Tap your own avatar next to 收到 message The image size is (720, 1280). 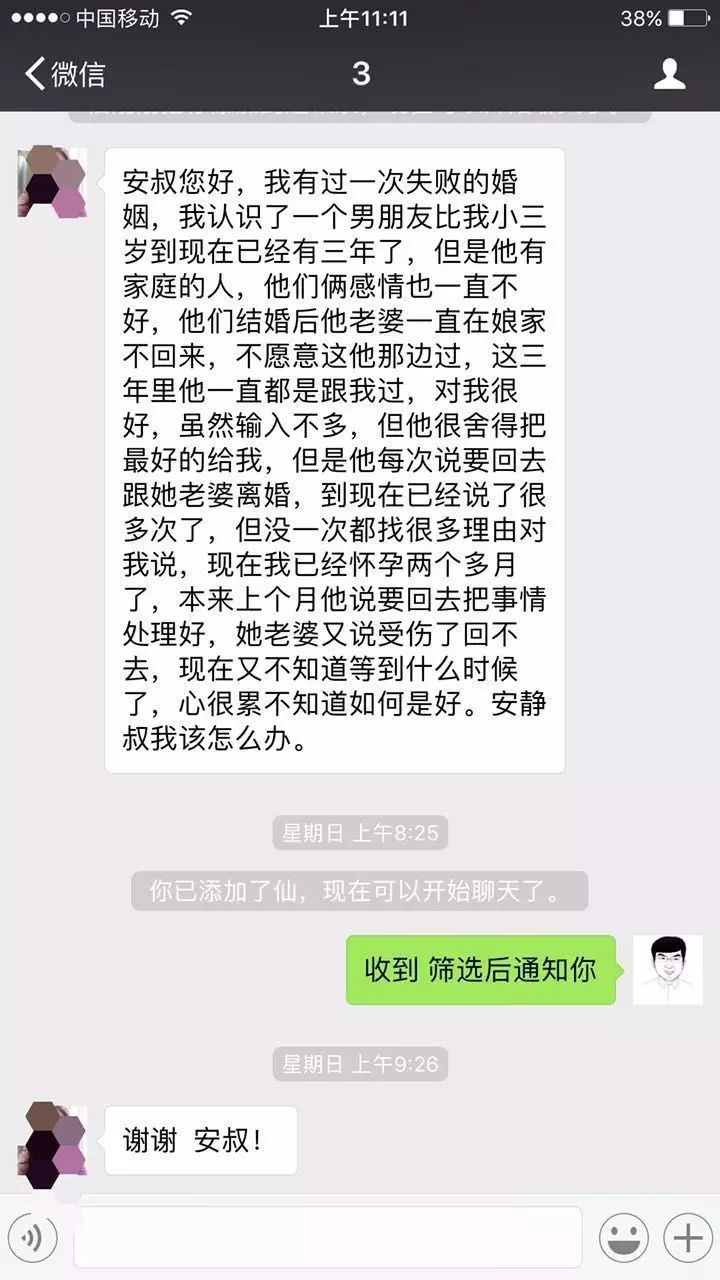[x=667, y=970]
